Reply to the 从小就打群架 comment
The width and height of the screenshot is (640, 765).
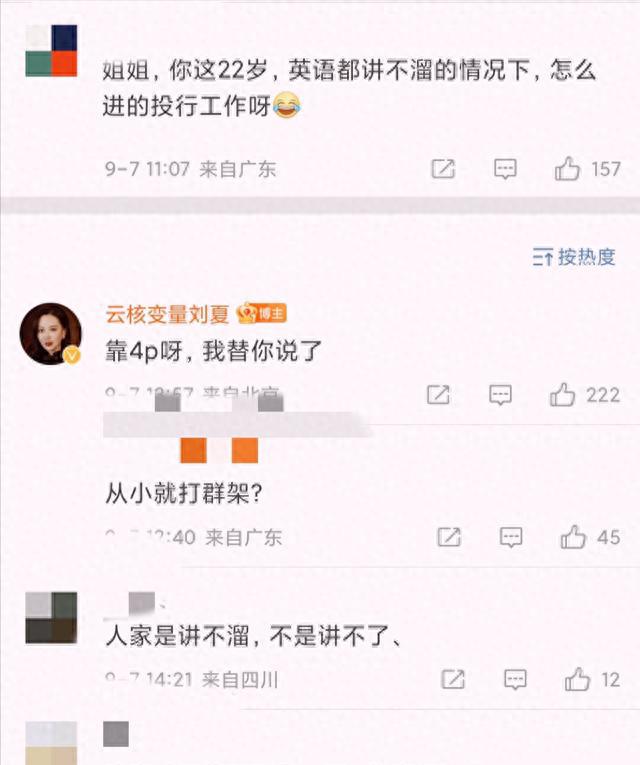[511, 538]
